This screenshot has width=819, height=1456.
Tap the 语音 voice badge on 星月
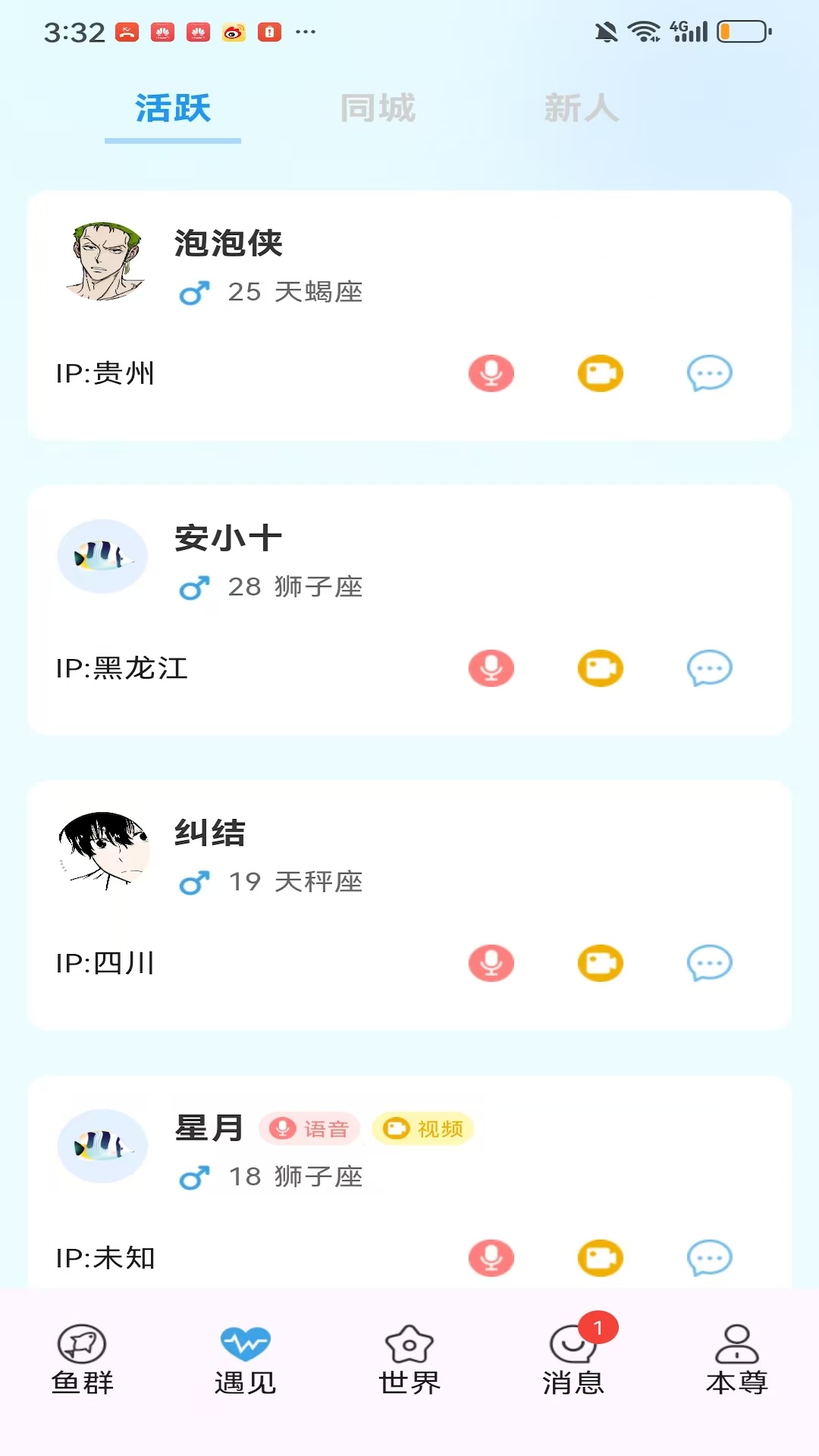point(310,1128)
